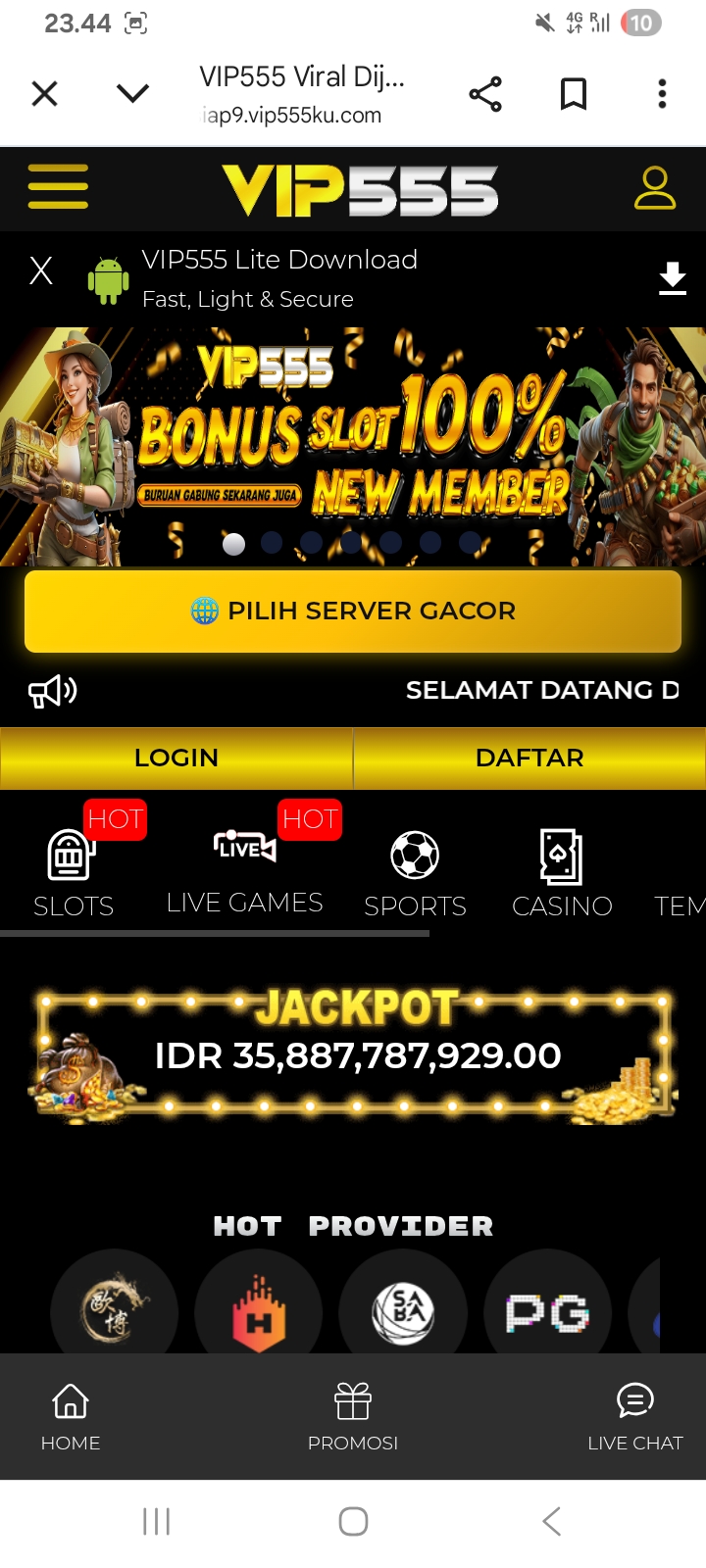
Task: Switch to the Sports category
Action: pyautogui.click(x=415, y=872)
